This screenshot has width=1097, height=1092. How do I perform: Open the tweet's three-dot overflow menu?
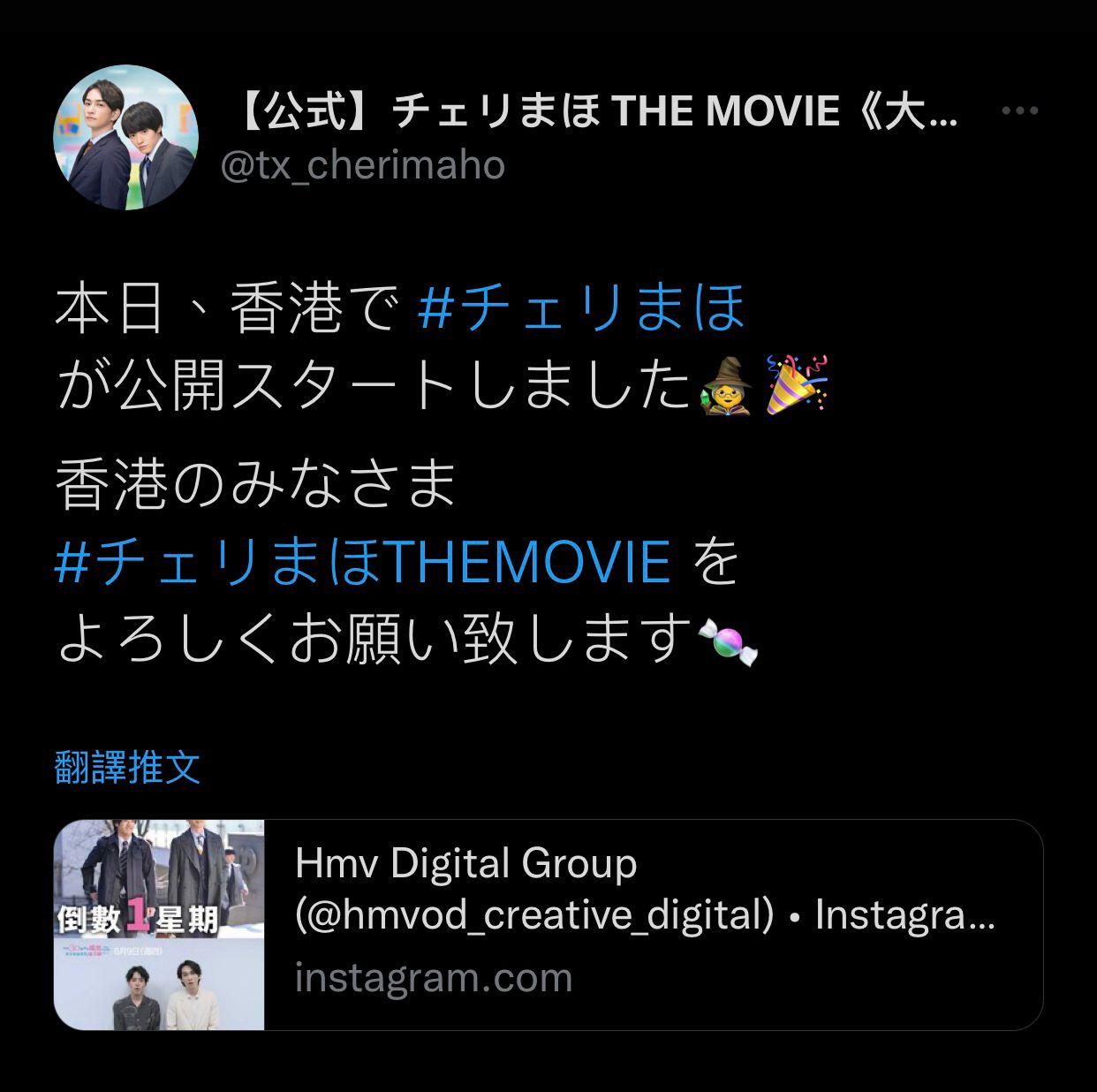pyautogui.click(x=1019, y=111)
